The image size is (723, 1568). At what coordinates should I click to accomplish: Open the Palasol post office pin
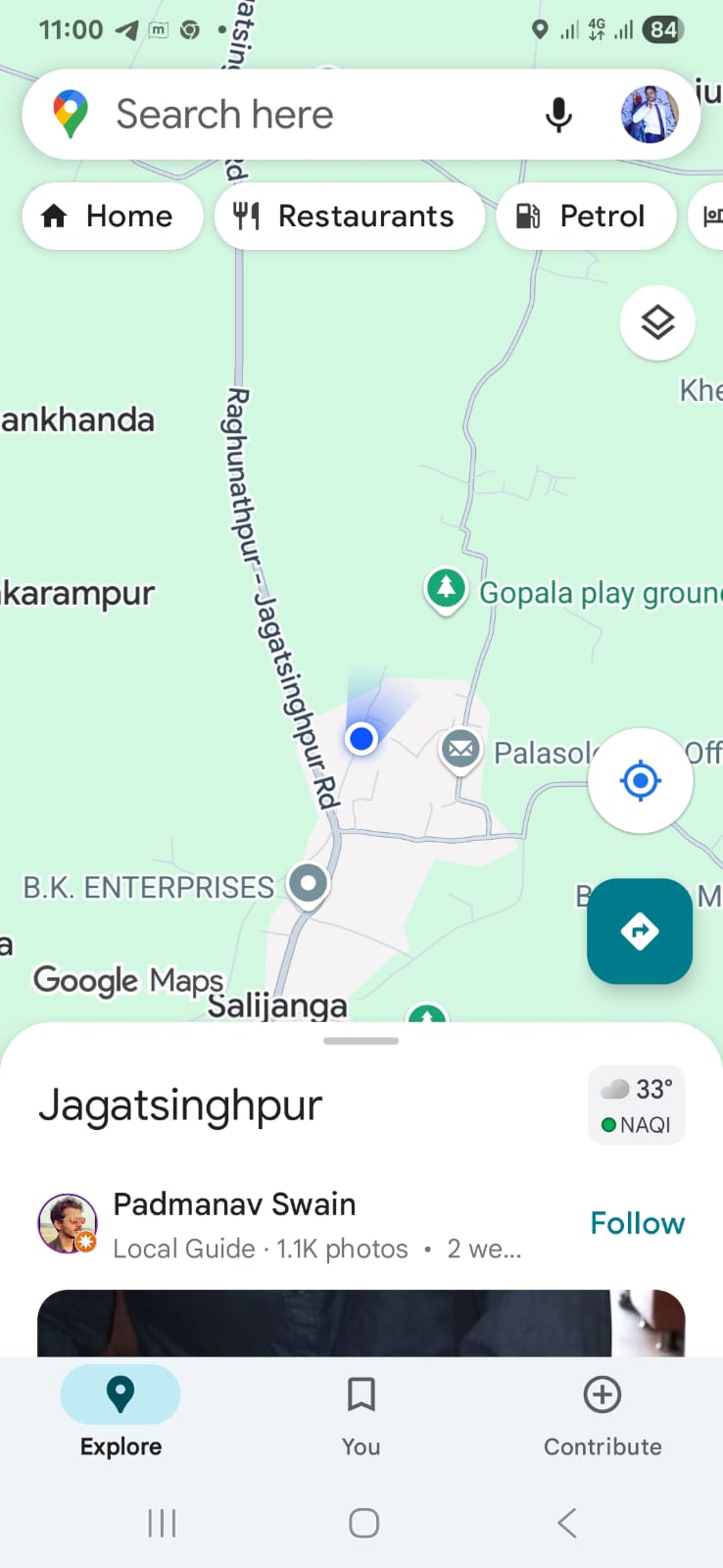point(460,750)
